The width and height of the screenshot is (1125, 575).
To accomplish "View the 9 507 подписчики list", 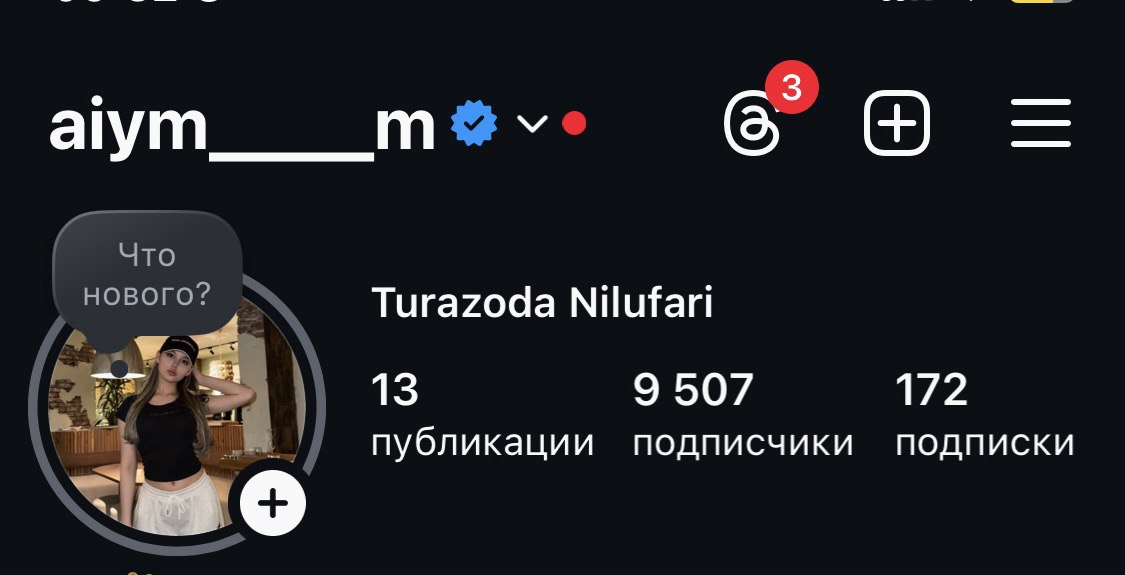I will point(743,415).
